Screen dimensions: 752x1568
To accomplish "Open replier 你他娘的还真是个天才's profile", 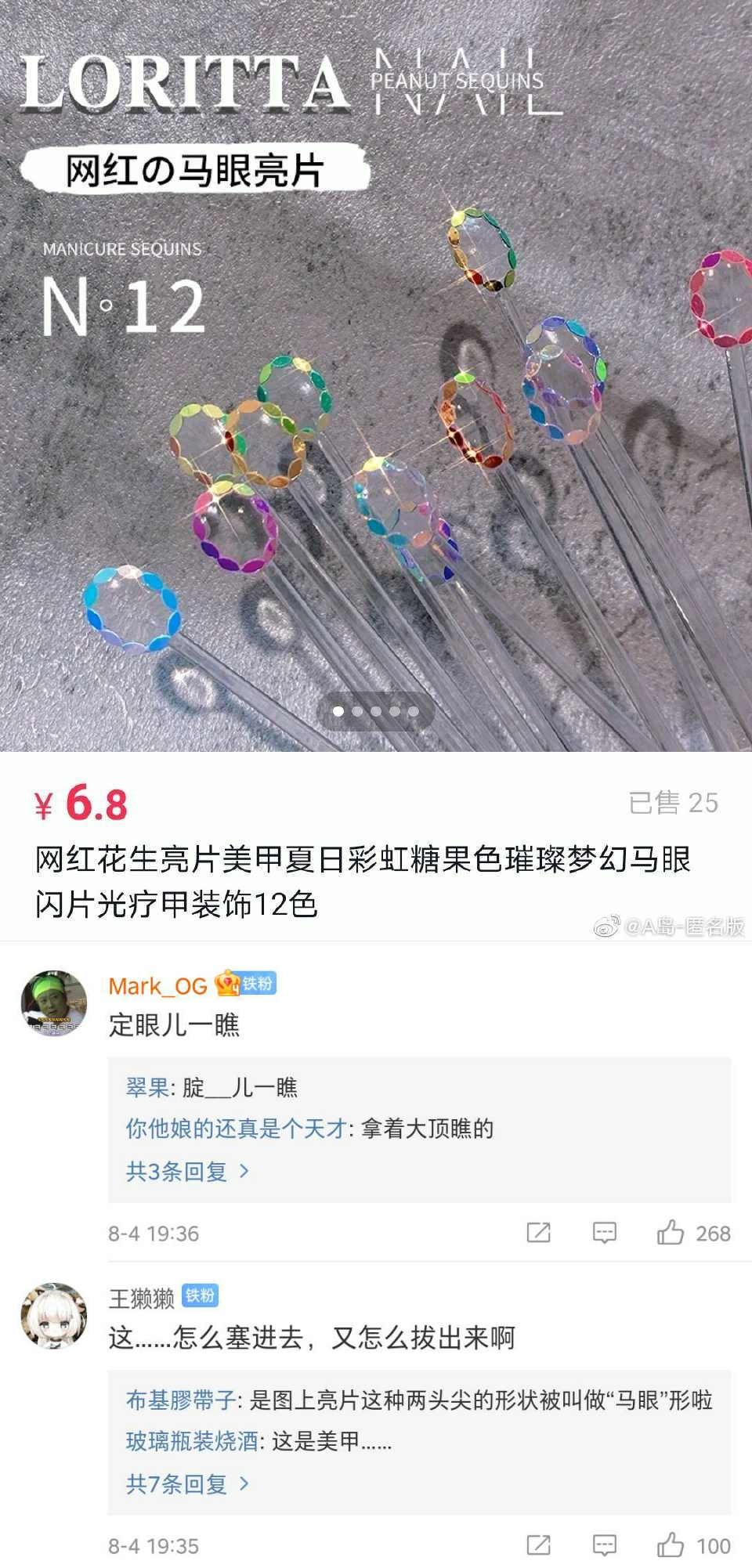I will (x=236, y=1129).
